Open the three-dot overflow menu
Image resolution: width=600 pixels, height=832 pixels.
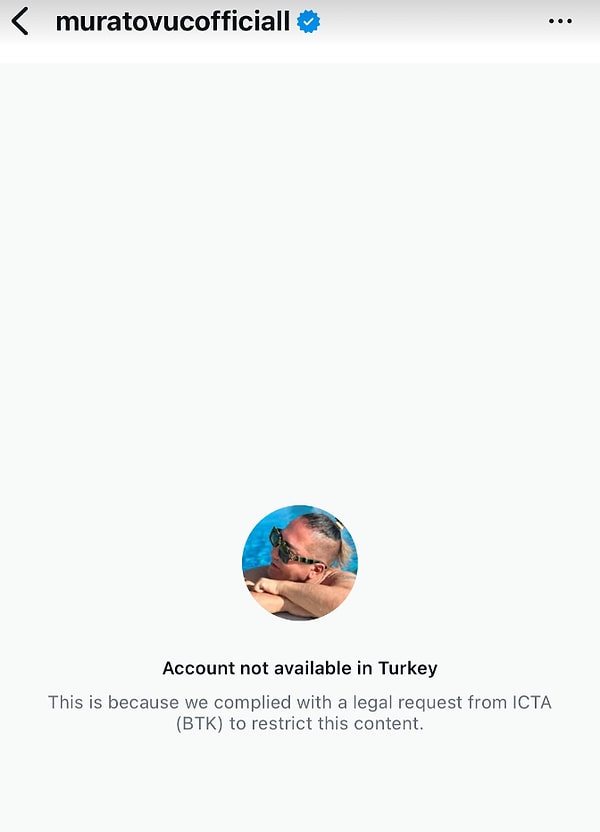(560, 21)
